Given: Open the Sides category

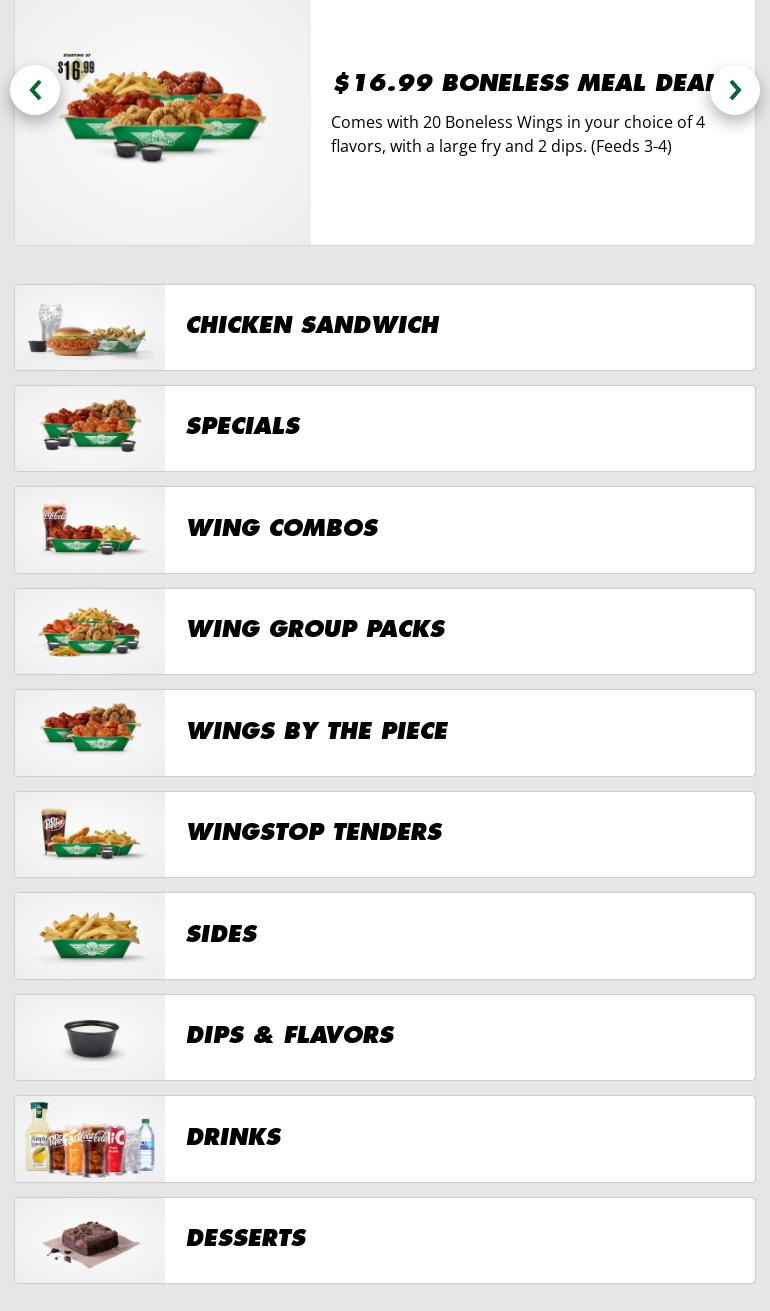Looking at the screenshot, I should click(385, 936).
